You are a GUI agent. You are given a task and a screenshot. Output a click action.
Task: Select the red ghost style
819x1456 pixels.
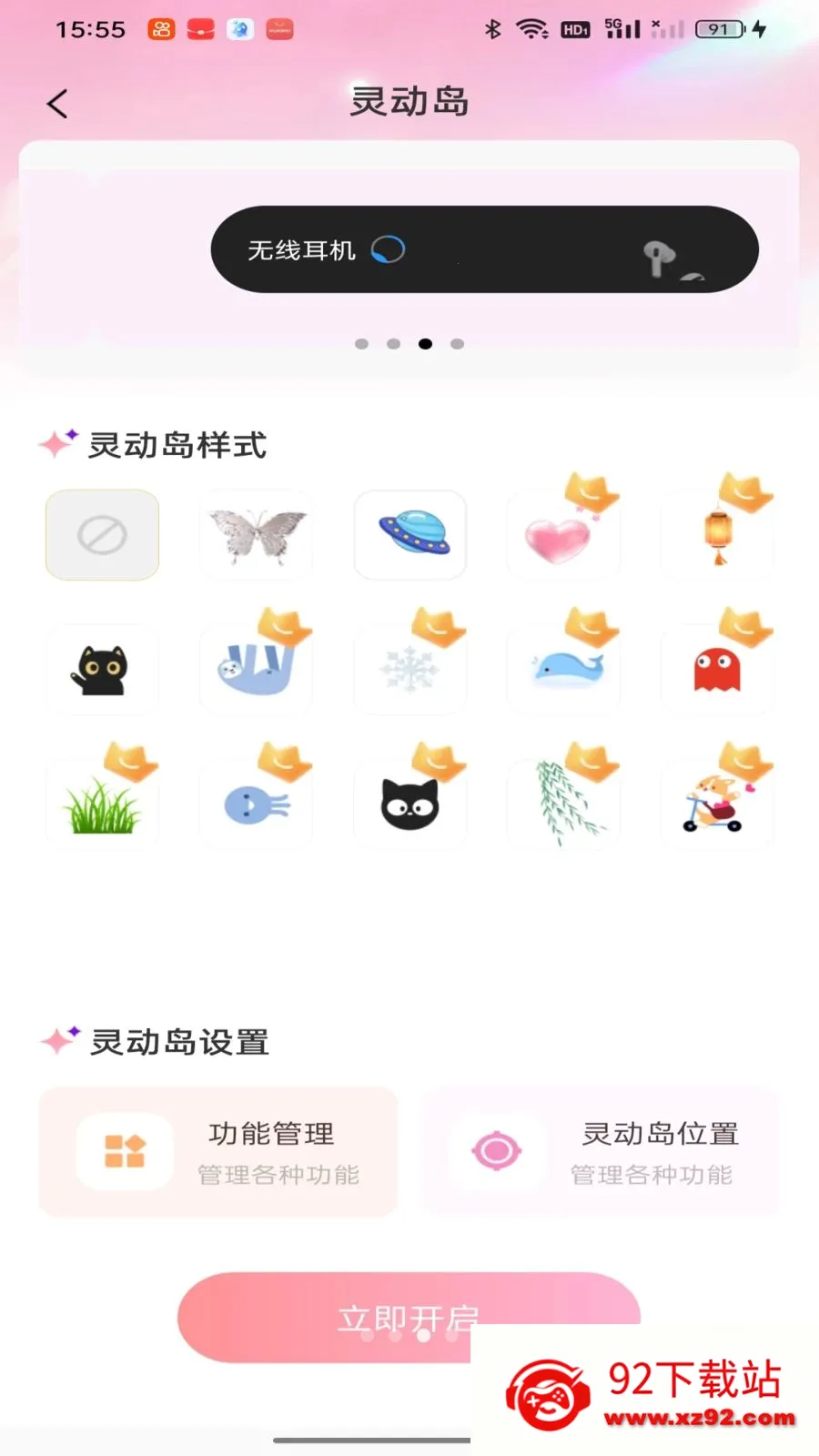coord(717,670)
